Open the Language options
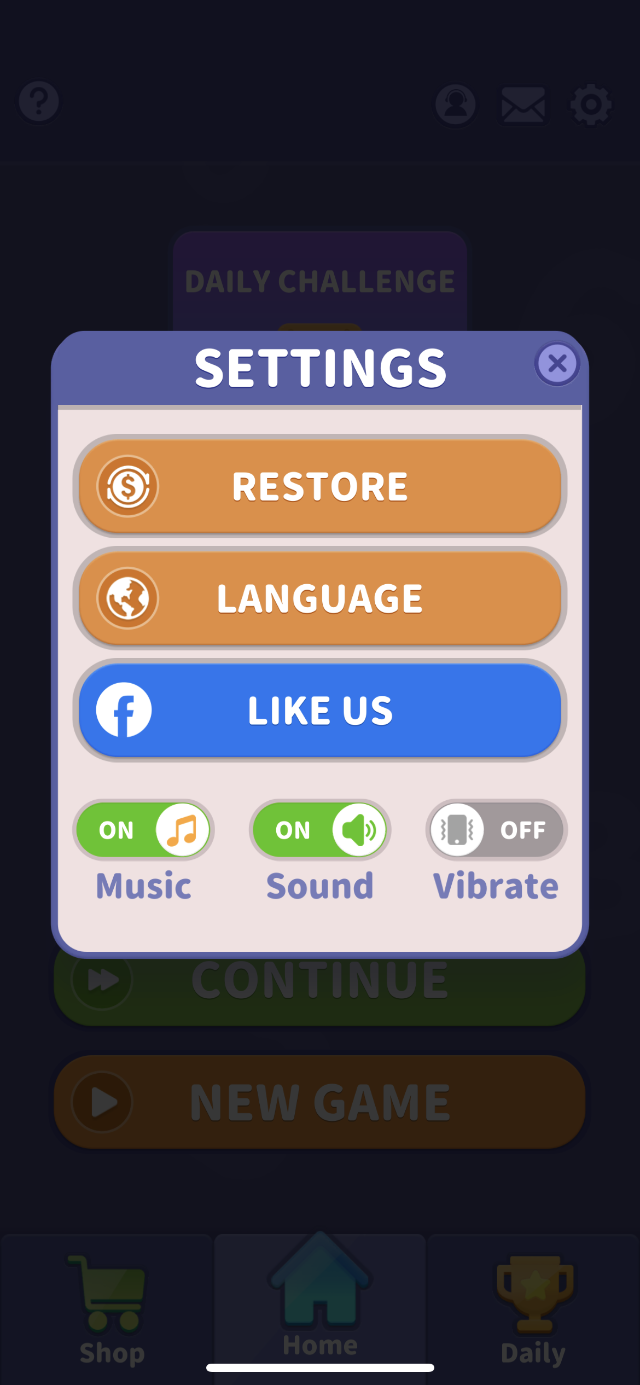This screenshot has height=1385, width=640. point(320,599)
